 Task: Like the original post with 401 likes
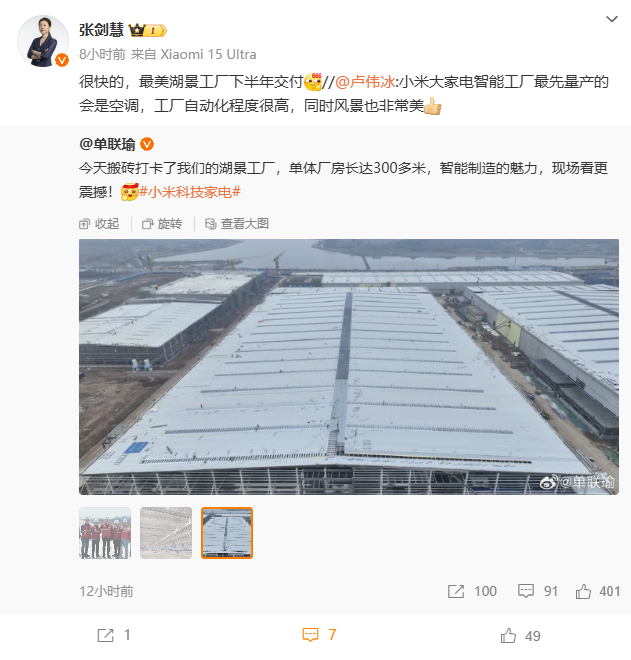[598, 591]
